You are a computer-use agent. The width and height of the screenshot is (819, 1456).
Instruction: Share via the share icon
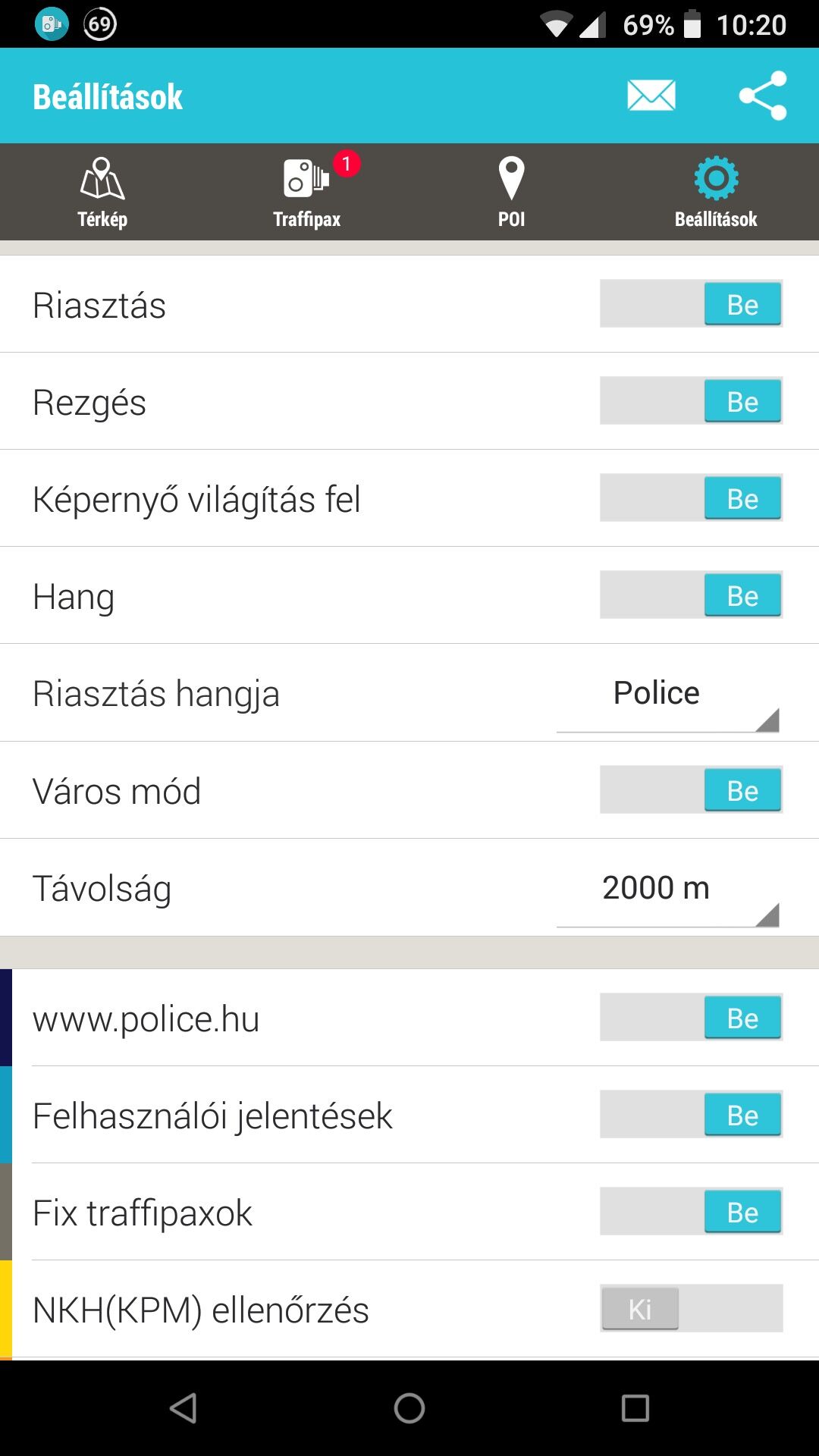[x=763, y=96]
